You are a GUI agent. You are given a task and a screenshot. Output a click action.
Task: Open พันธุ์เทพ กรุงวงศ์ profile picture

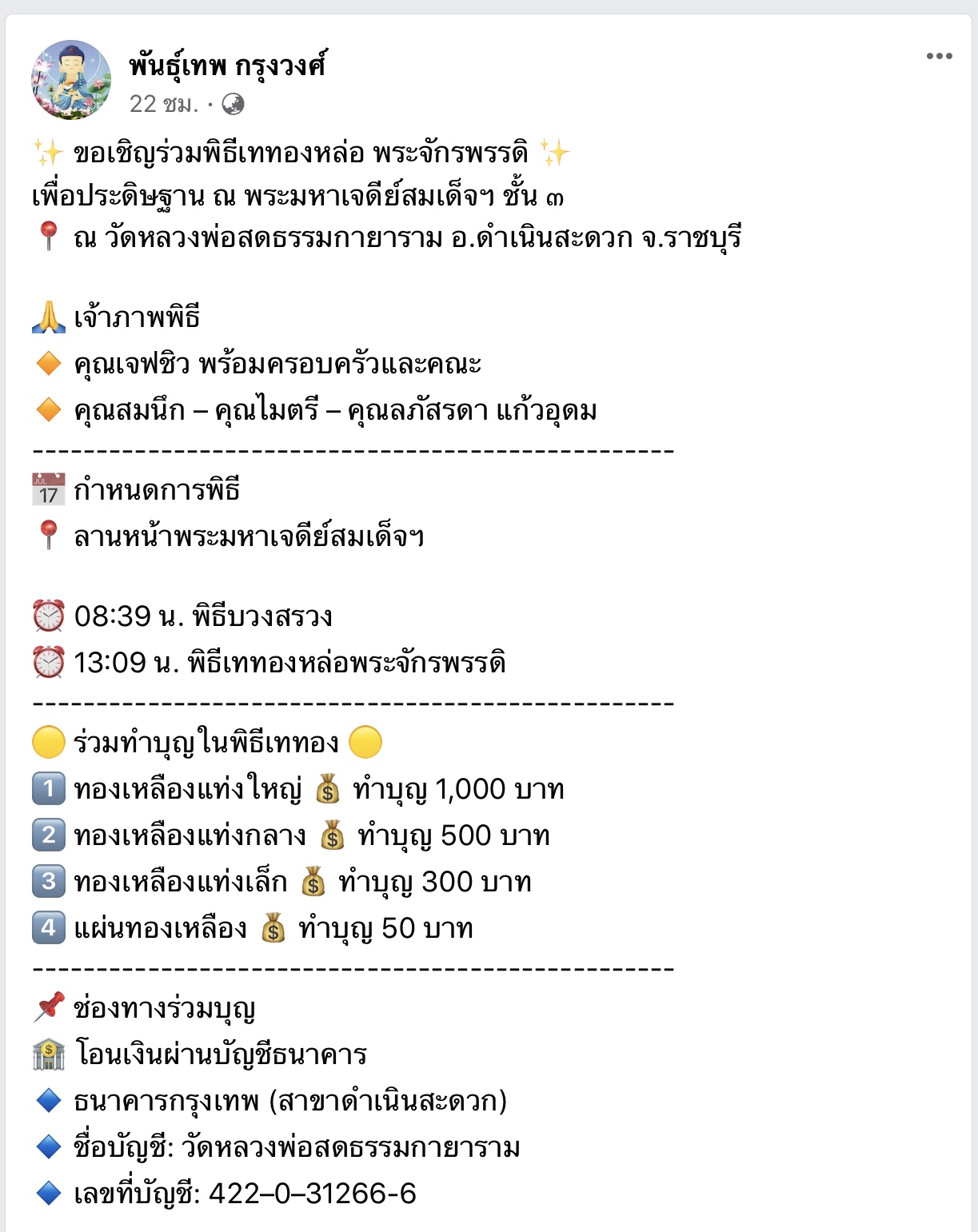click(71, 80)
